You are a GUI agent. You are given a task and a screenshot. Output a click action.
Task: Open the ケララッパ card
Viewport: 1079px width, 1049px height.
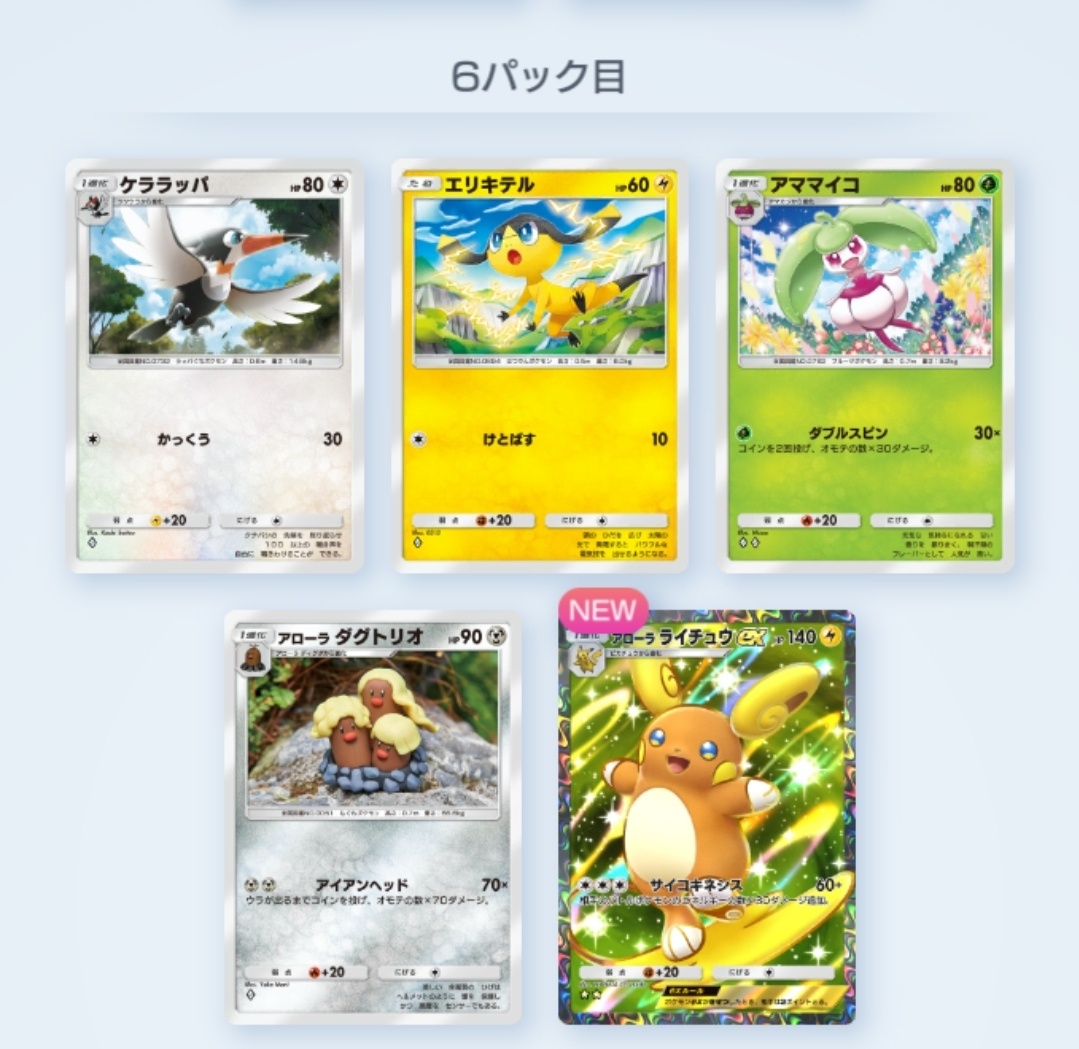tap(215, 366)
